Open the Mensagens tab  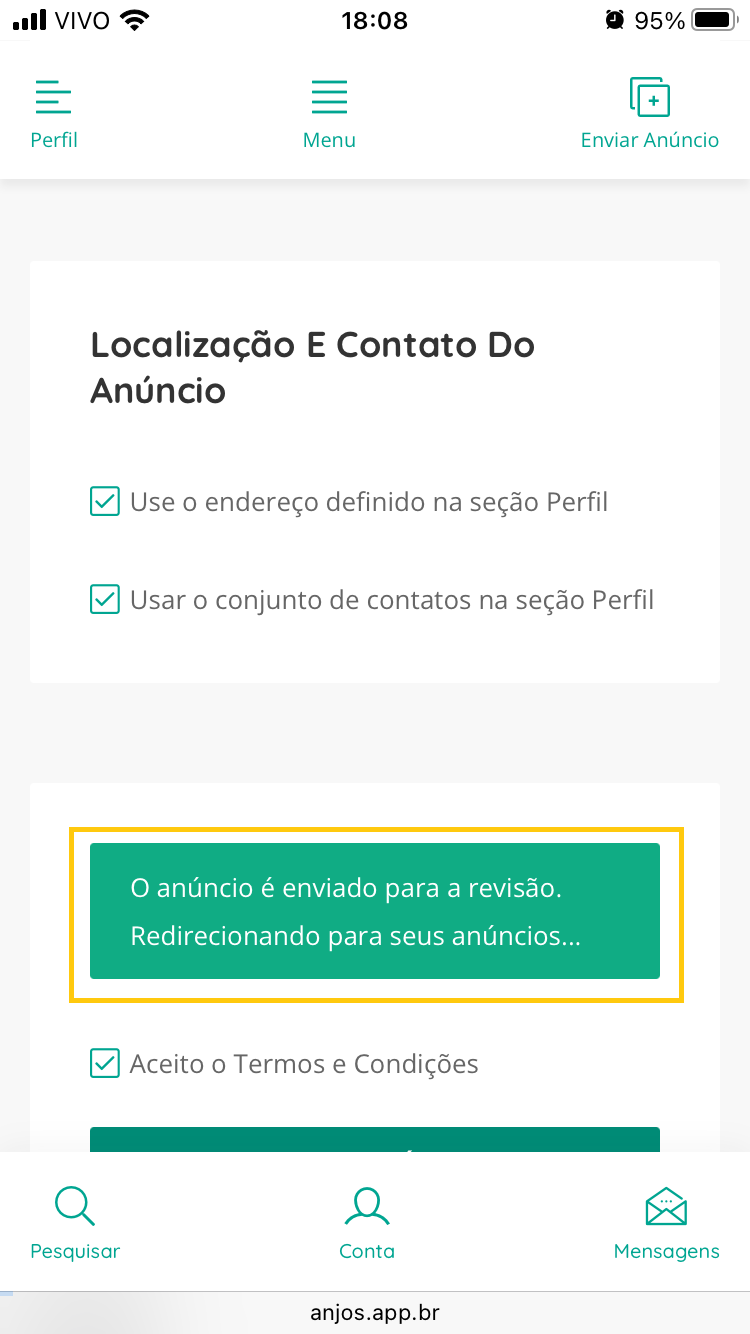[666, 1222]
